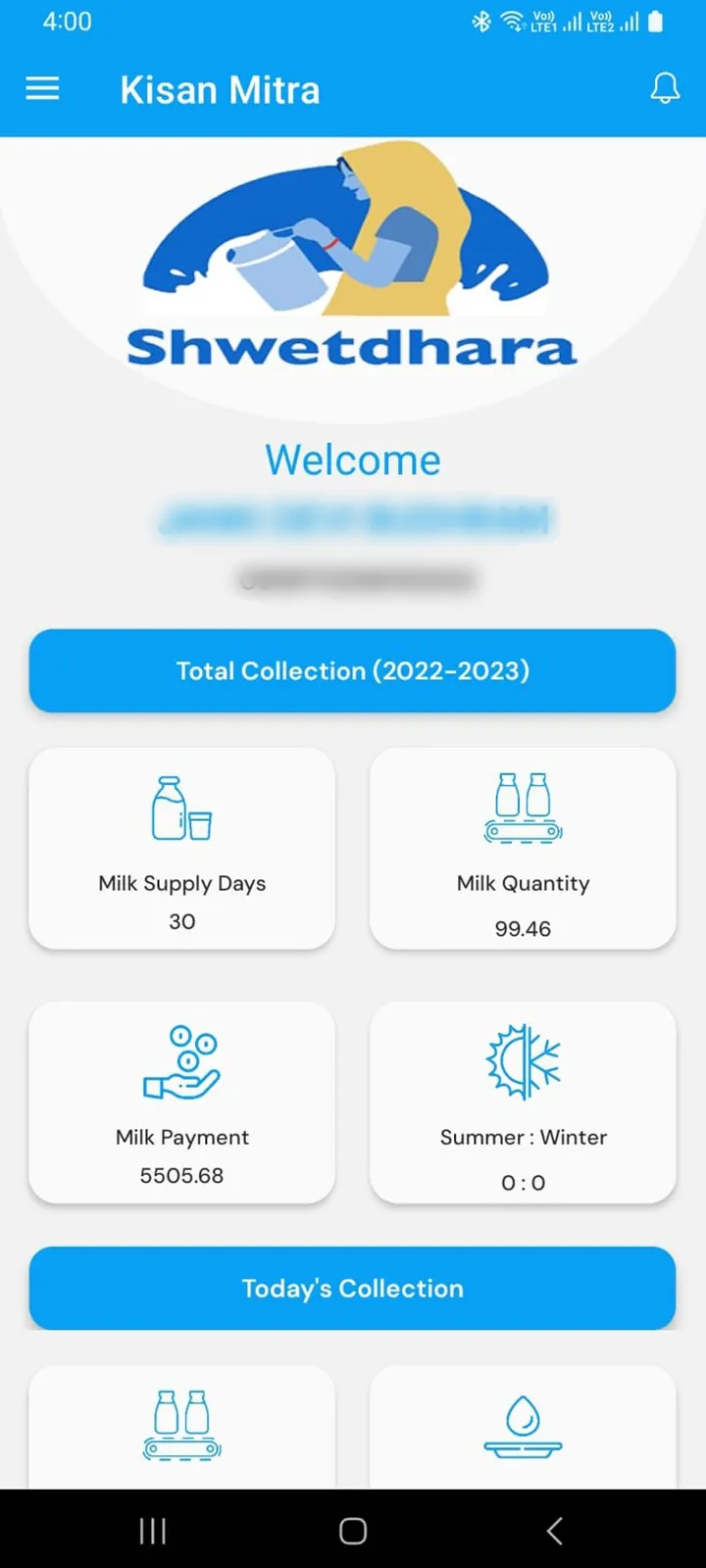706x1568 pixels.
Task: Open the hamburger drawer menu
Action: tap(42, 89)
